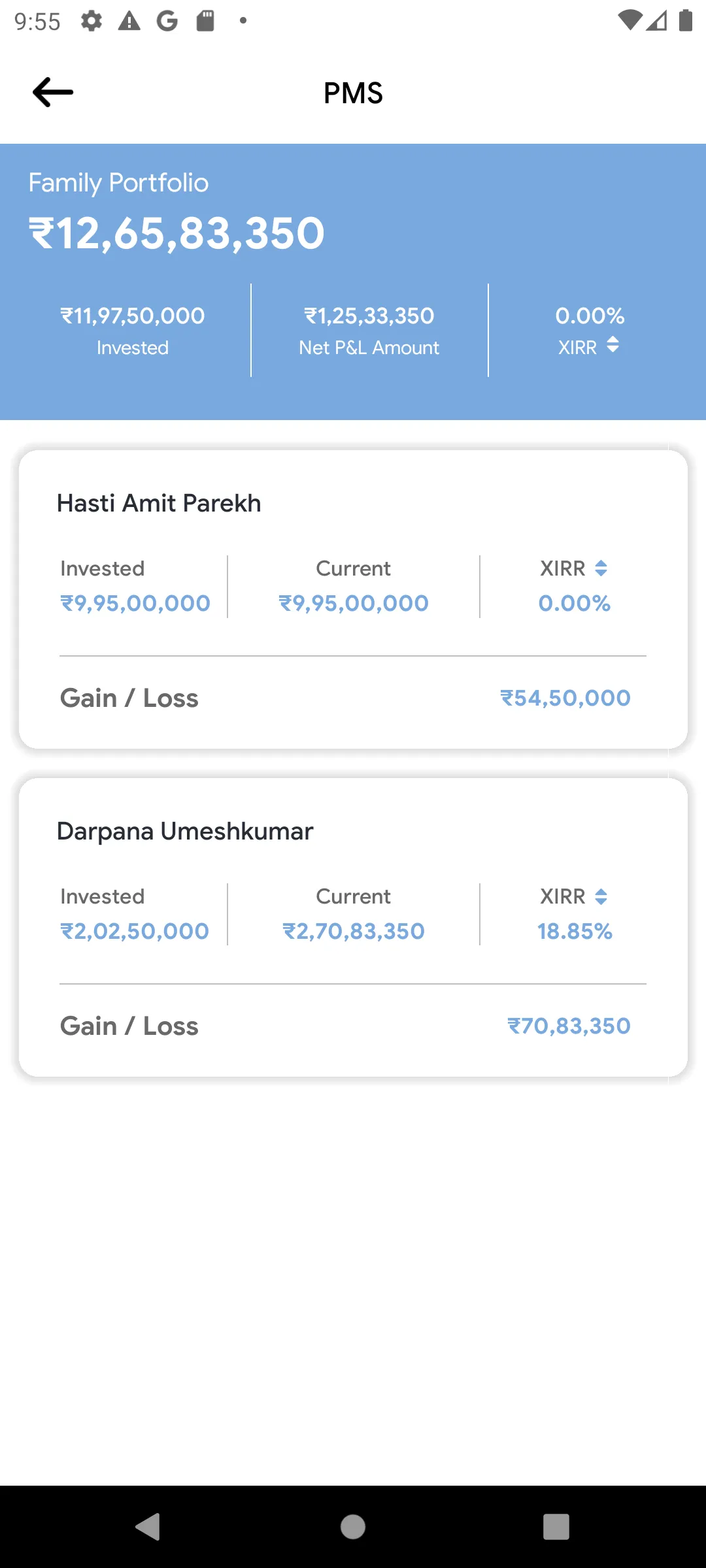This screenshot has height=1568, width=706.
Task: Expand XIRR sorting arrows beside Hasti's XIRR
Action: click(x=600, y=568)
